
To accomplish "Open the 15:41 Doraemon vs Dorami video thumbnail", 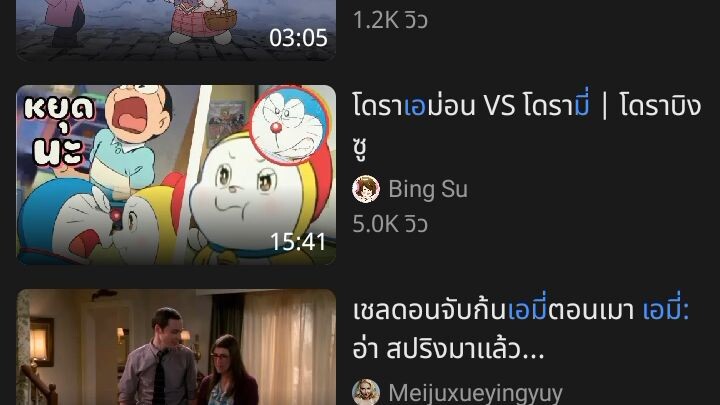I will point(176,174).
